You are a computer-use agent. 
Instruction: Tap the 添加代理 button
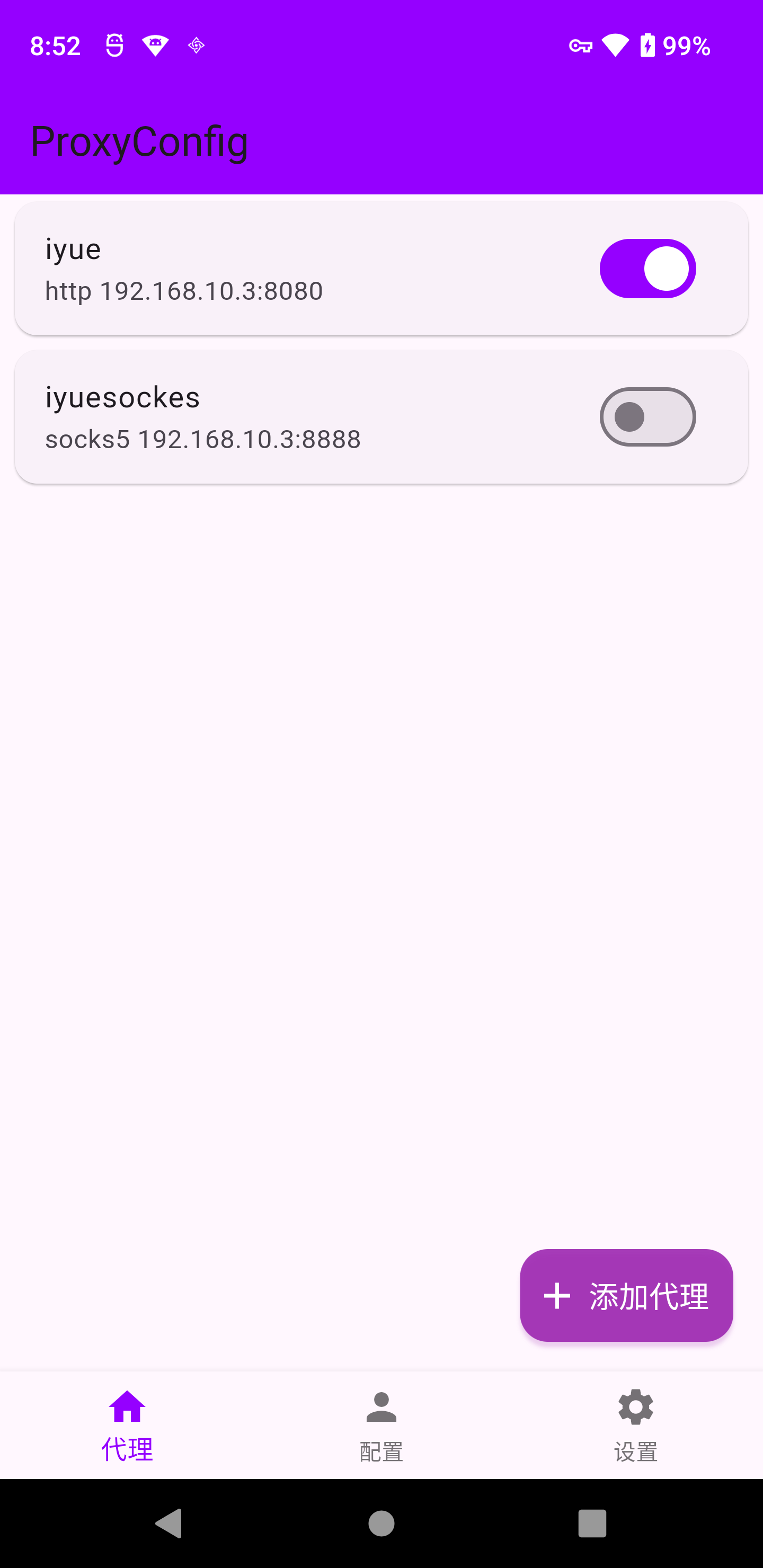[x=626, y=1295]
